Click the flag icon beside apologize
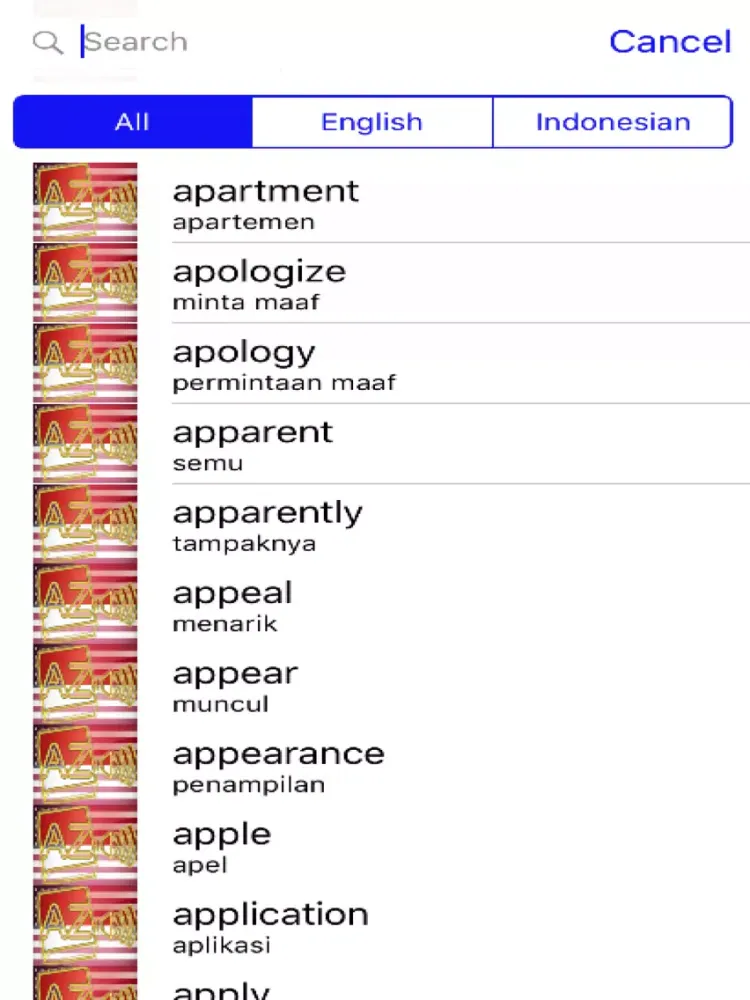 tap(85, 283)
